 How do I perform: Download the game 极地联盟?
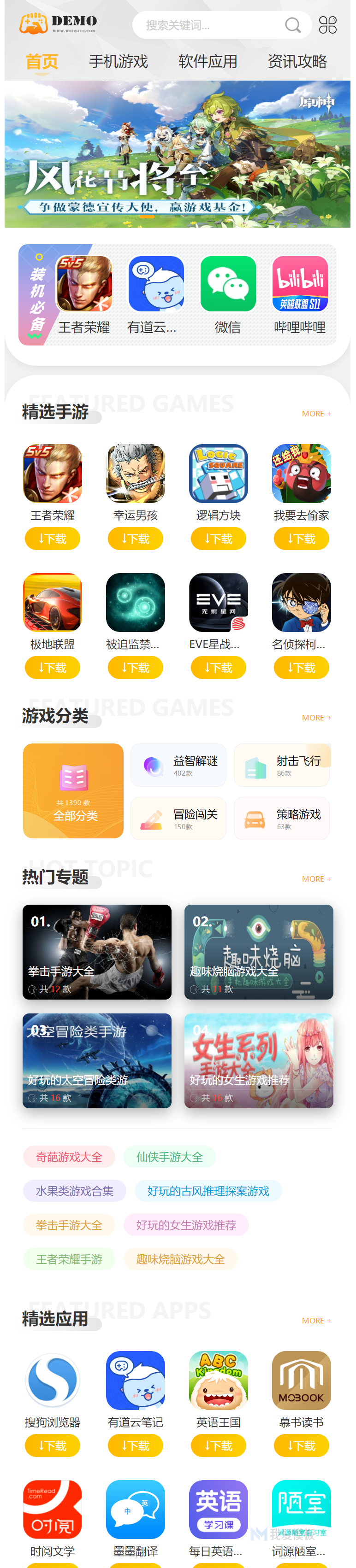tap(53, 668)
